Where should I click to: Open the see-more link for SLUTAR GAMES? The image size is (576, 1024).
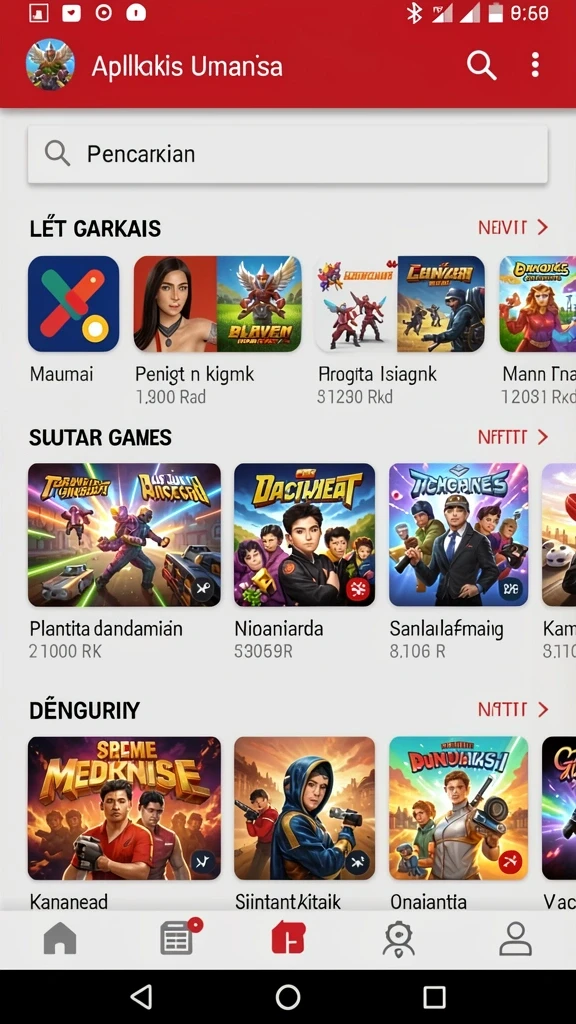[513, 437]
